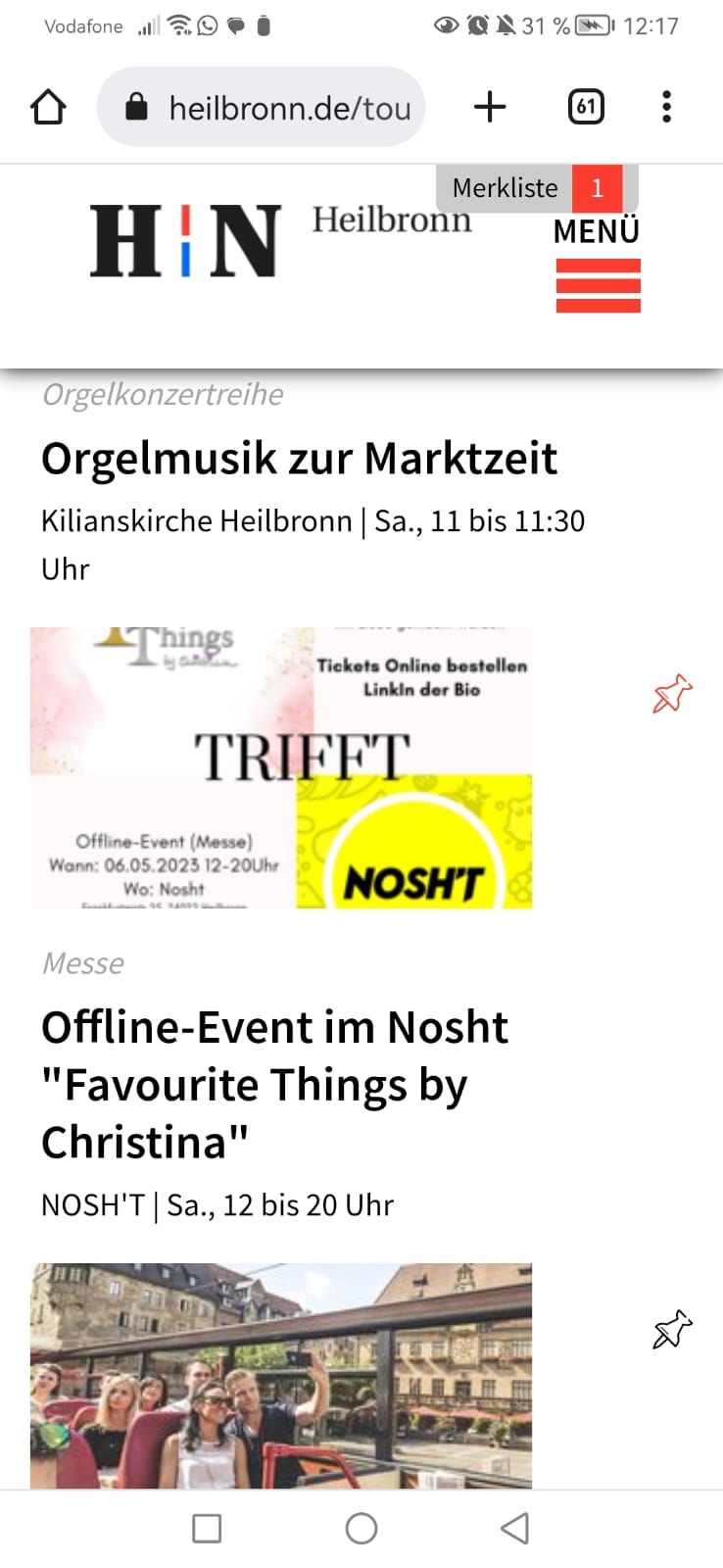Tap the heilbronn.de address bar
723x1568 pixels.
click(x=261, y=107)
